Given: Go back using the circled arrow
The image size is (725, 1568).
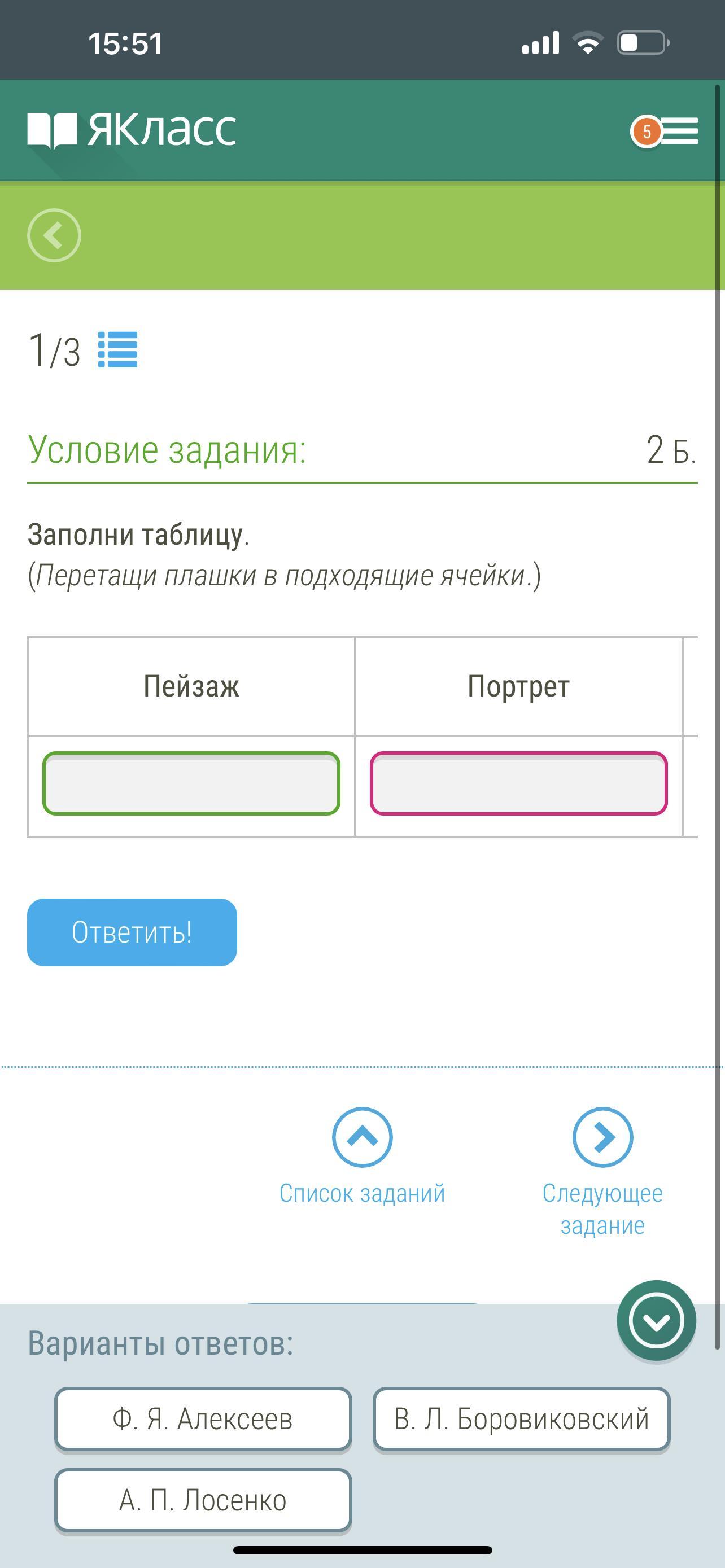Looking at the screenshot, I should 54,235.
